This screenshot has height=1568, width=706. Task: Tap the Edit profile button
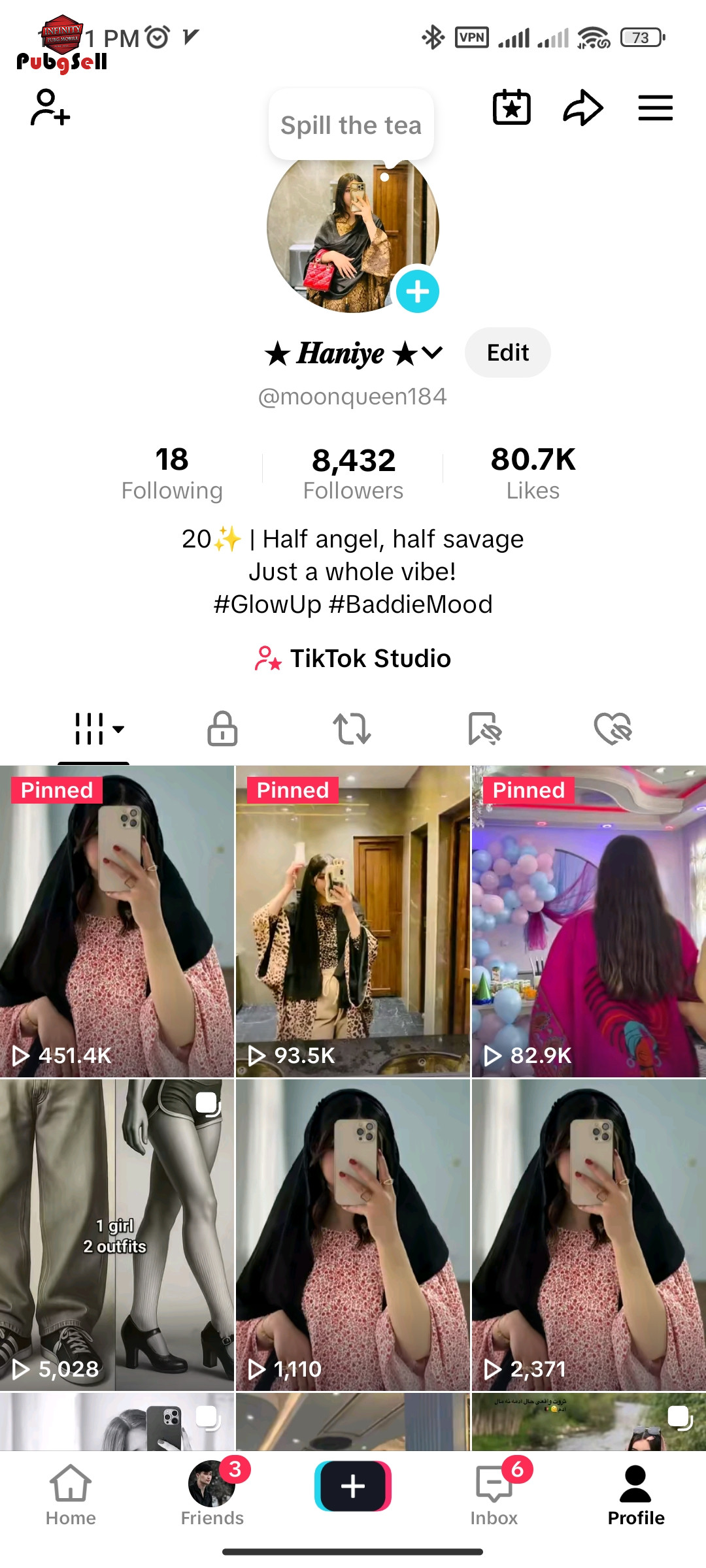tap(508, 353)
